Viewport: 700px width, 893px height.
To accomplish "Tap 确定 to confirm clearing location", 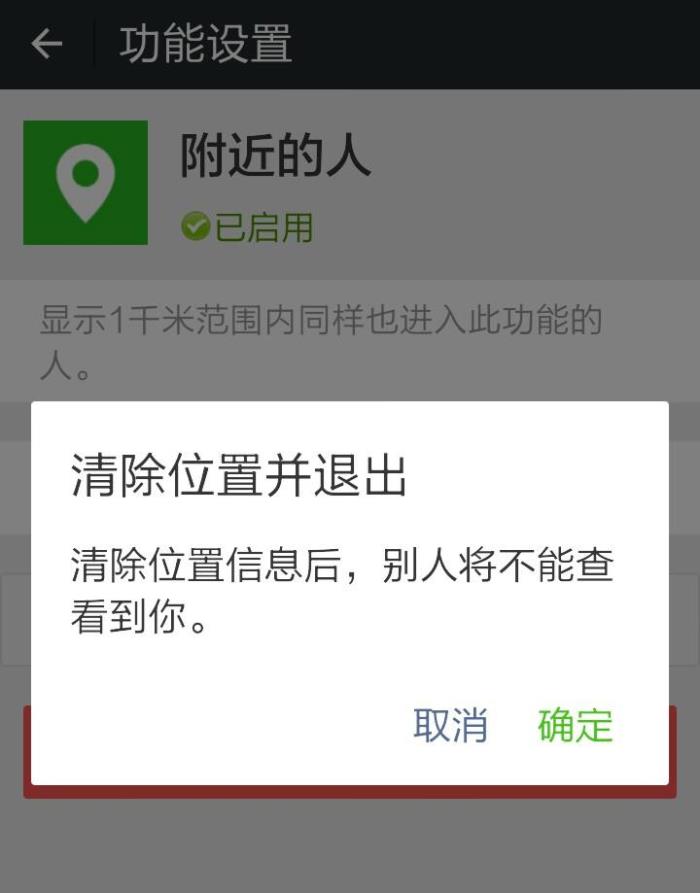I will point(575,725).
